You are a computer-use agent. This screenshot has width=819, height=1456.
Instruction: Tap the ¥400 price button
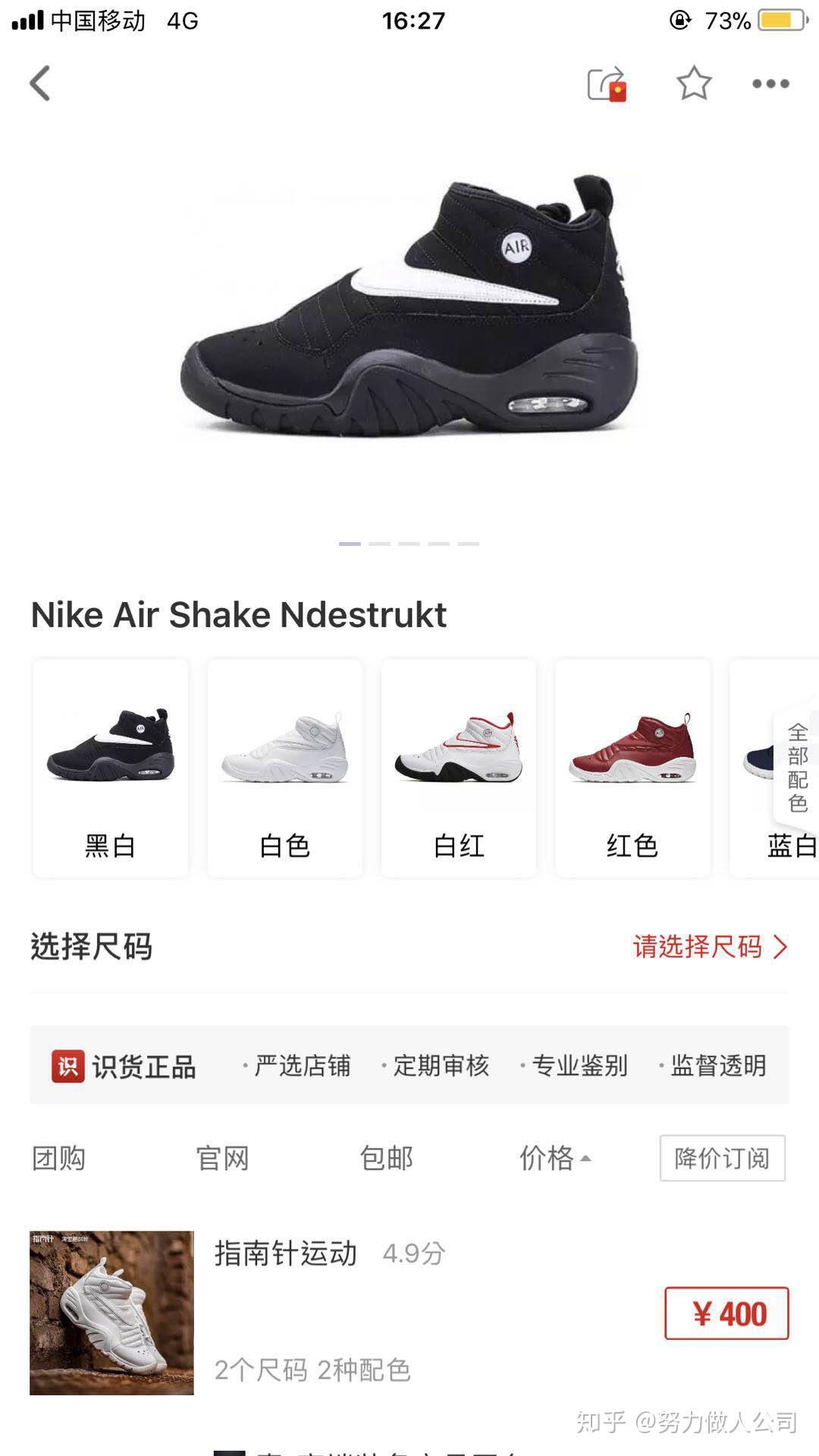(x=726, y=1313)
